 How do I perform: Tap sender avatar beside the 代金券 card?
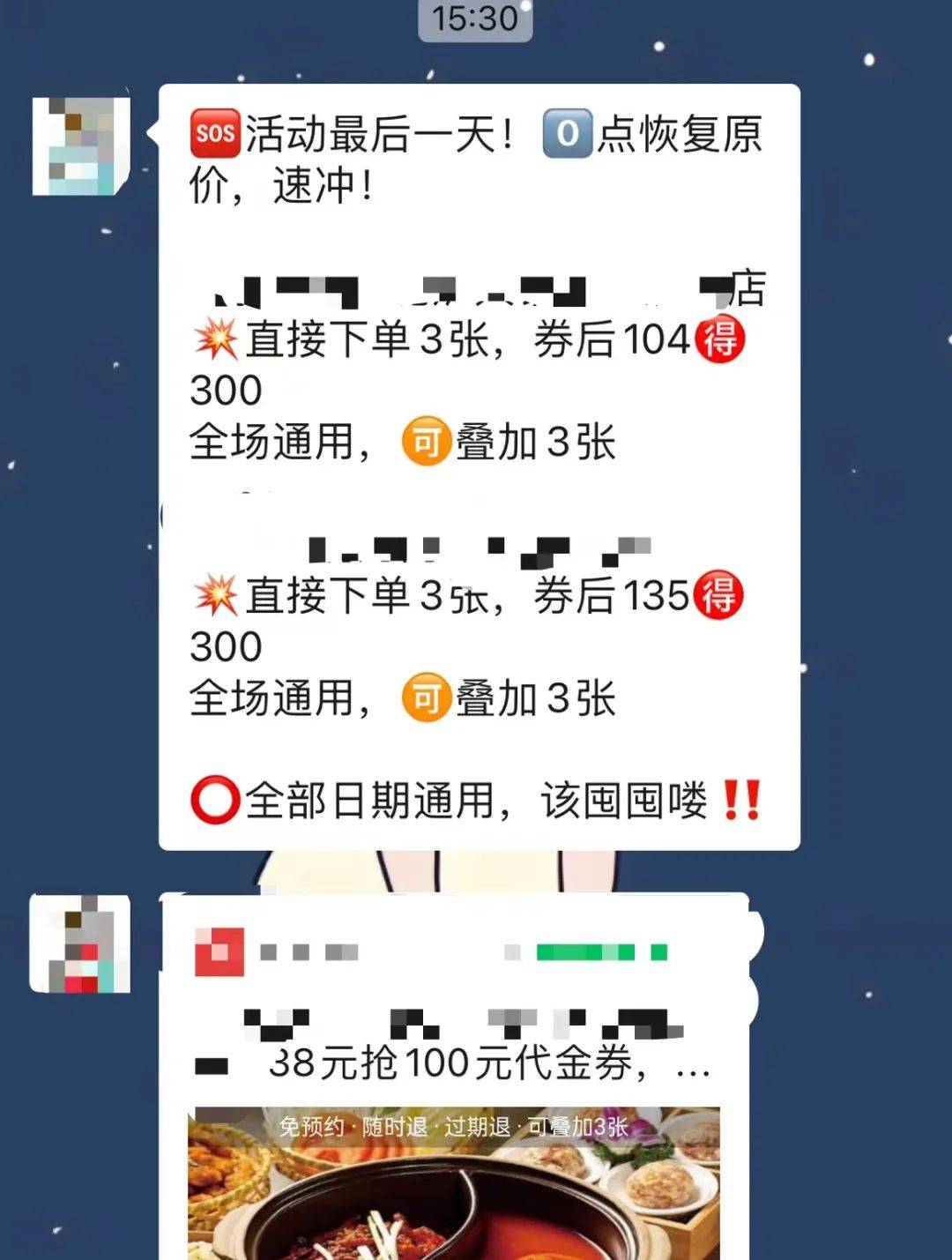click(x=80, y=943)
